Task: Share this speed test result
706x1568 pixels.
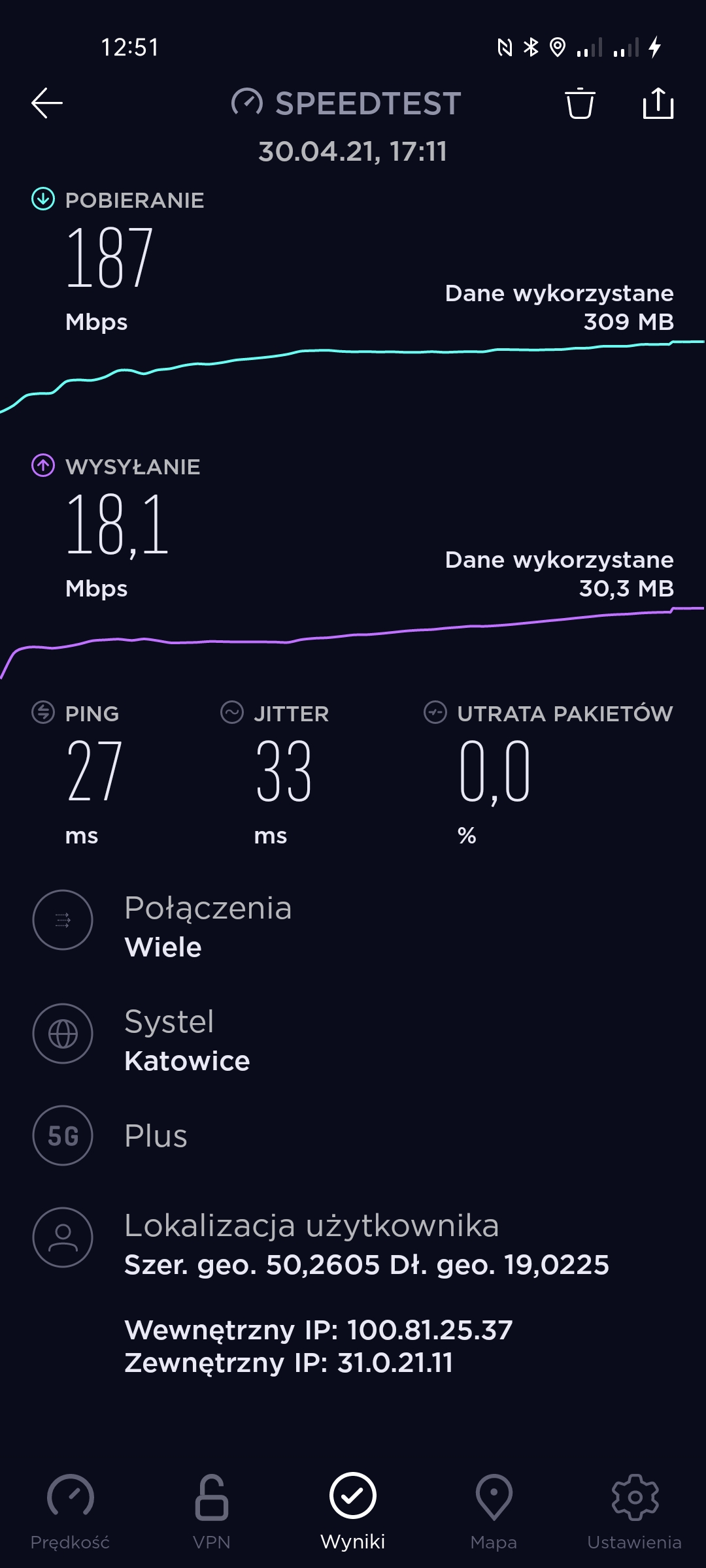Action: [x=658, y=103]
